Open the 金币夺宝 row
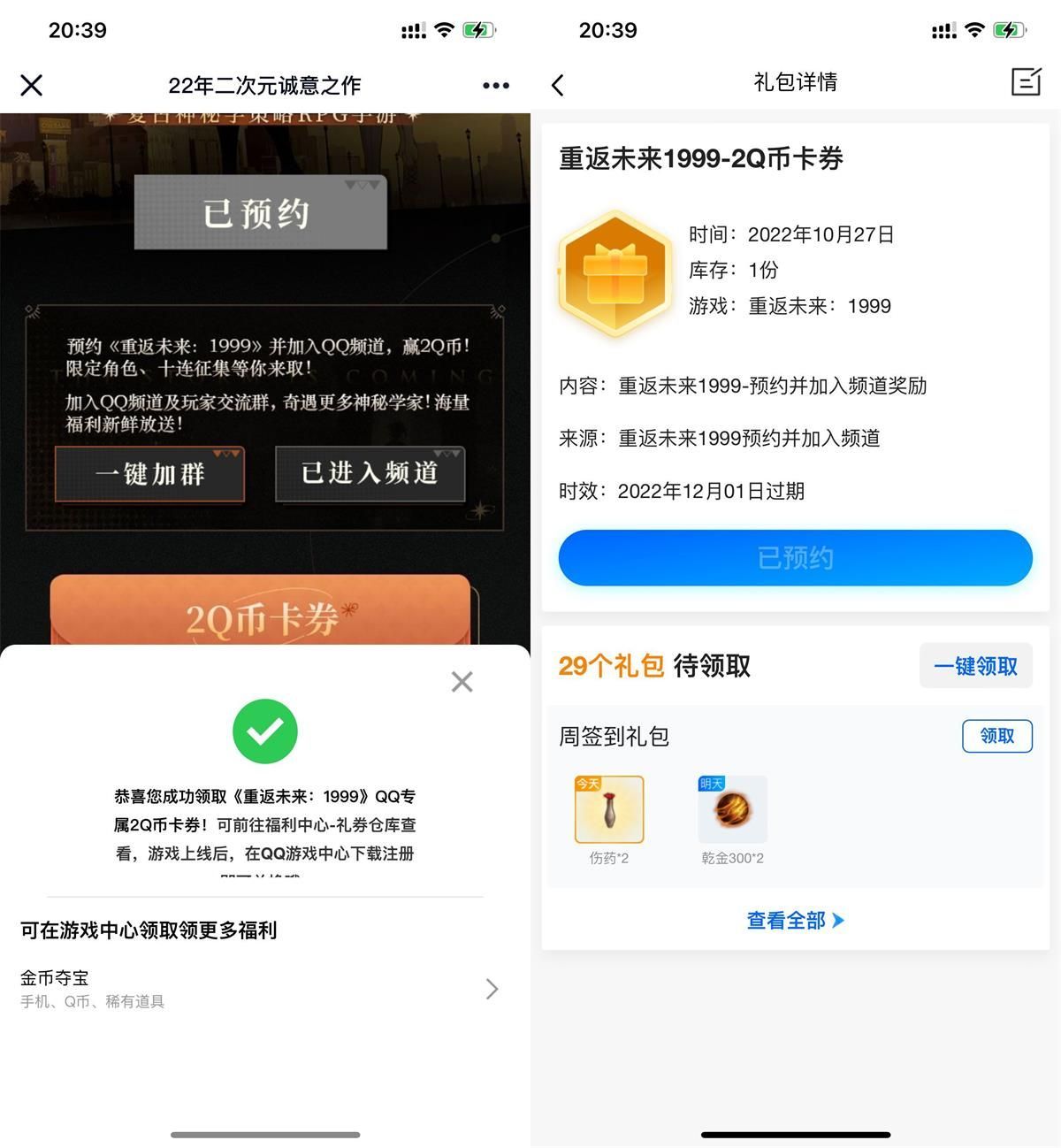Viewport: 1061px width, 1148px height. pos(260,988)
